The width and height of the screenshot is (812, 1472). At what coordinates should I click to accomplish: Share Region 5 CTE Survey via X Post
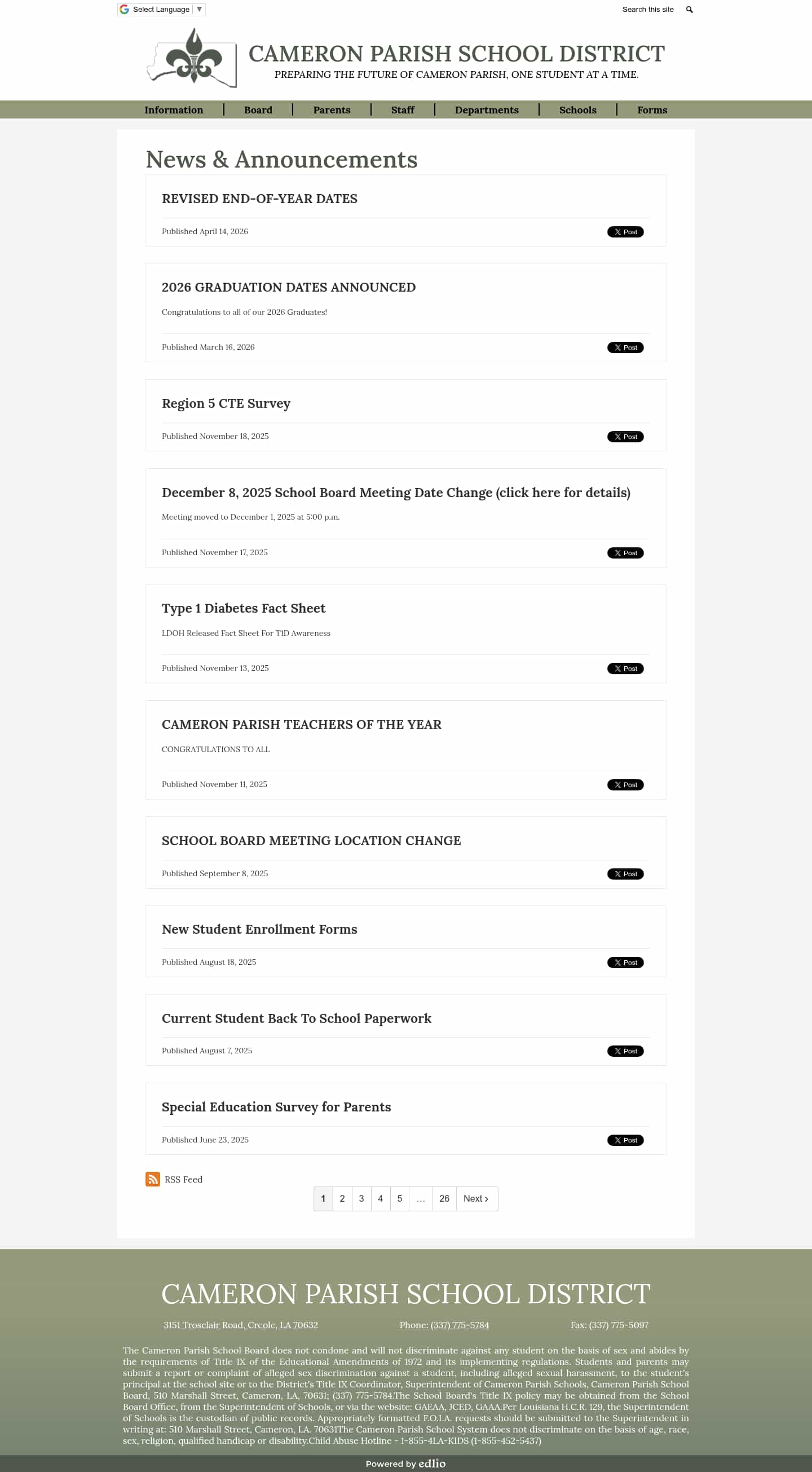pyautogui.click(x=625, y=437)
